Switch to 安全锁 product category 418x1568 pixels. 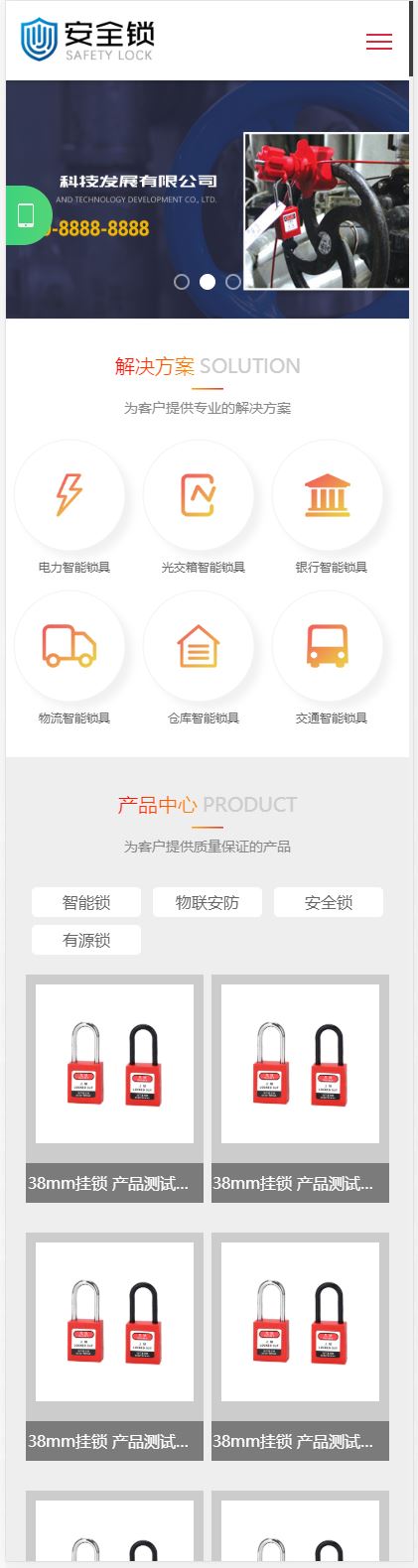pos(329,902)
